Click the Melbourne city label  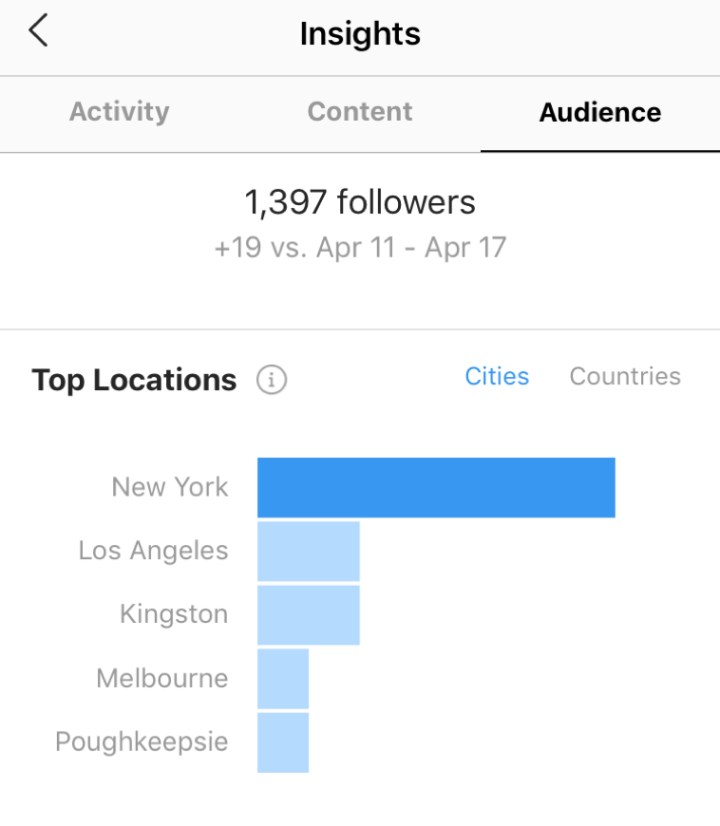click(161, 678)
